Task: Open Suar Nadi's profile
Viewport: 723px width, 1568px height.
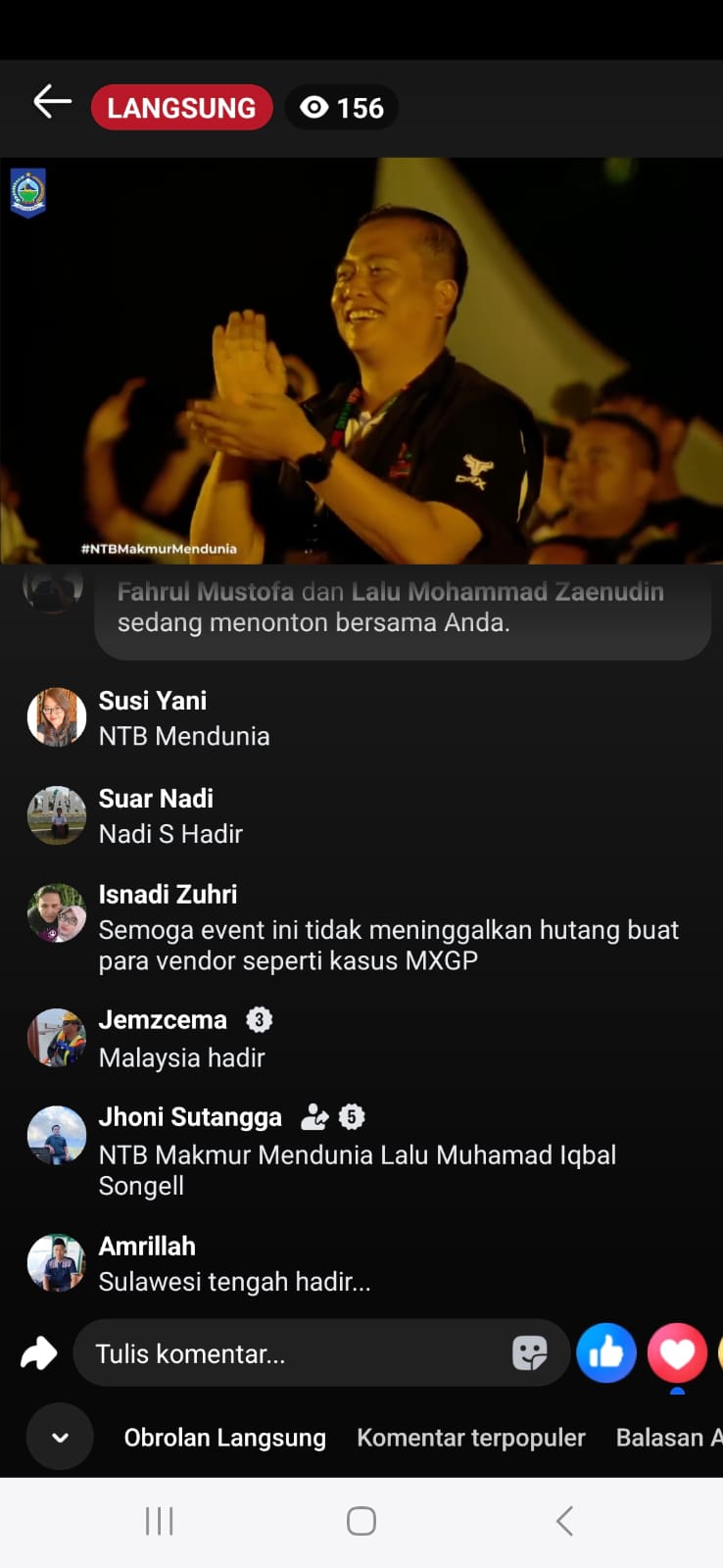Action: click(x=156, y=799)
